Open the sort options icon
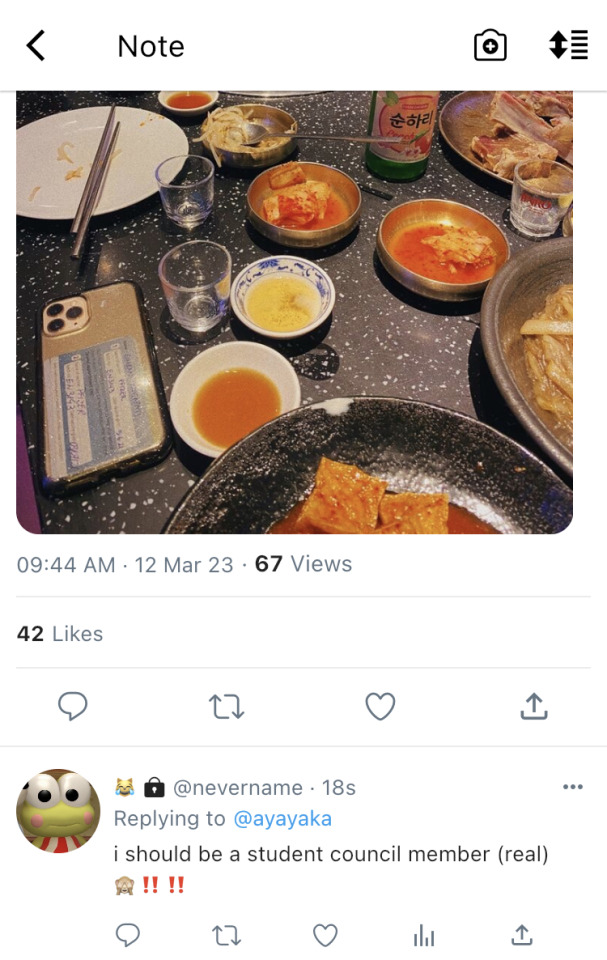 coord(568,46)
